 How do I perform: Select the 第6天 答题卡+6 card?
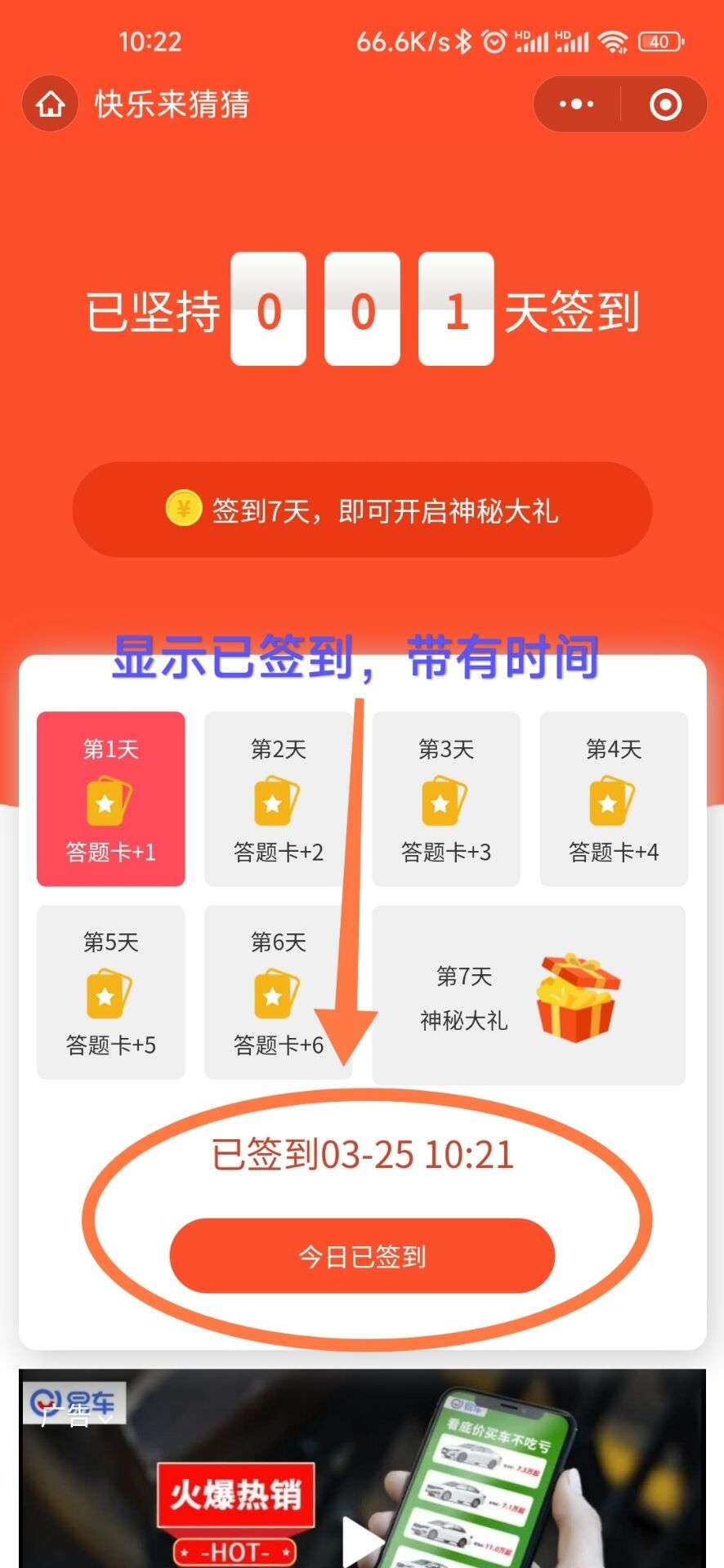pyautogui.click(x=278, y=992)
